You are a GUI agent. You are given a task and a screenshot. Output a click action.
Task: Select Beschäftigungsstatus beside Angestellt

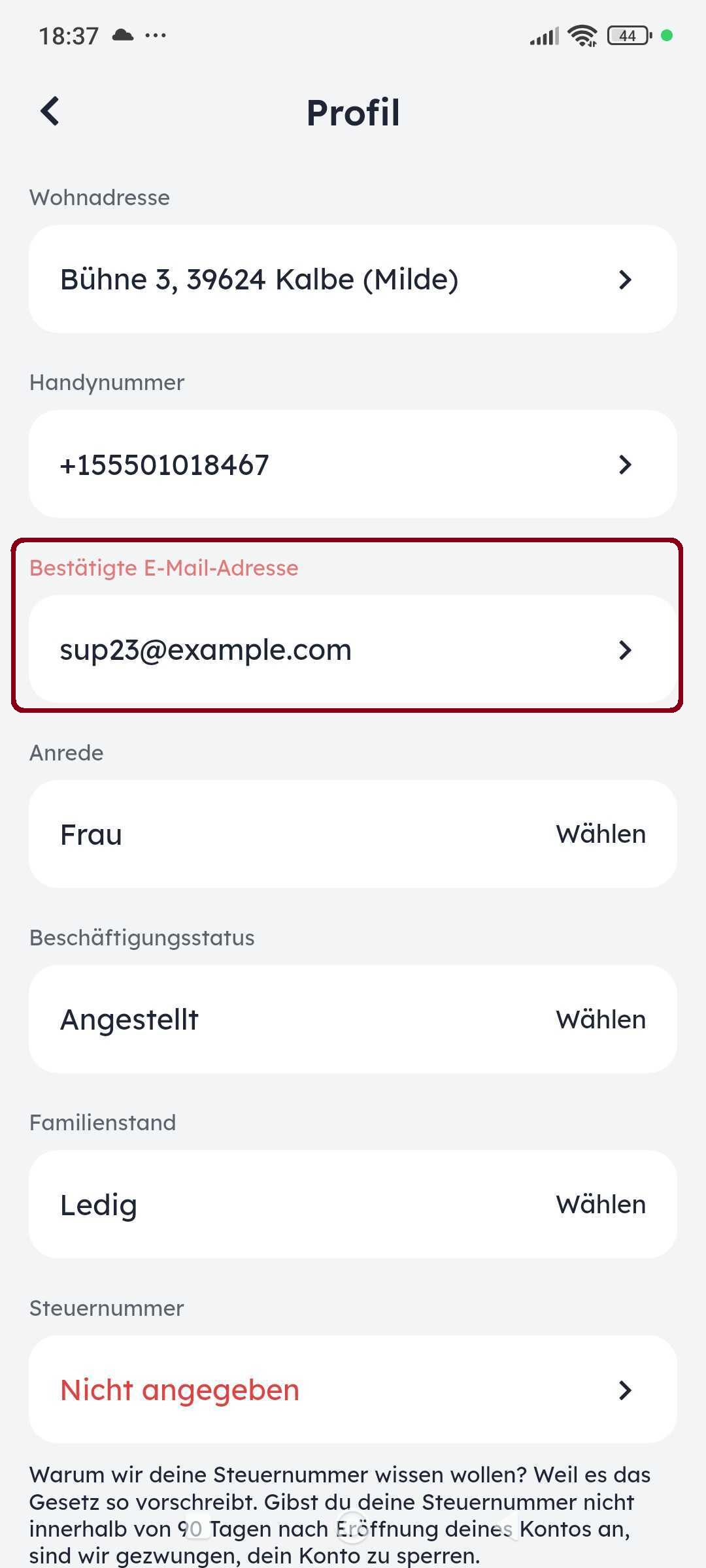pos(600,1019)
